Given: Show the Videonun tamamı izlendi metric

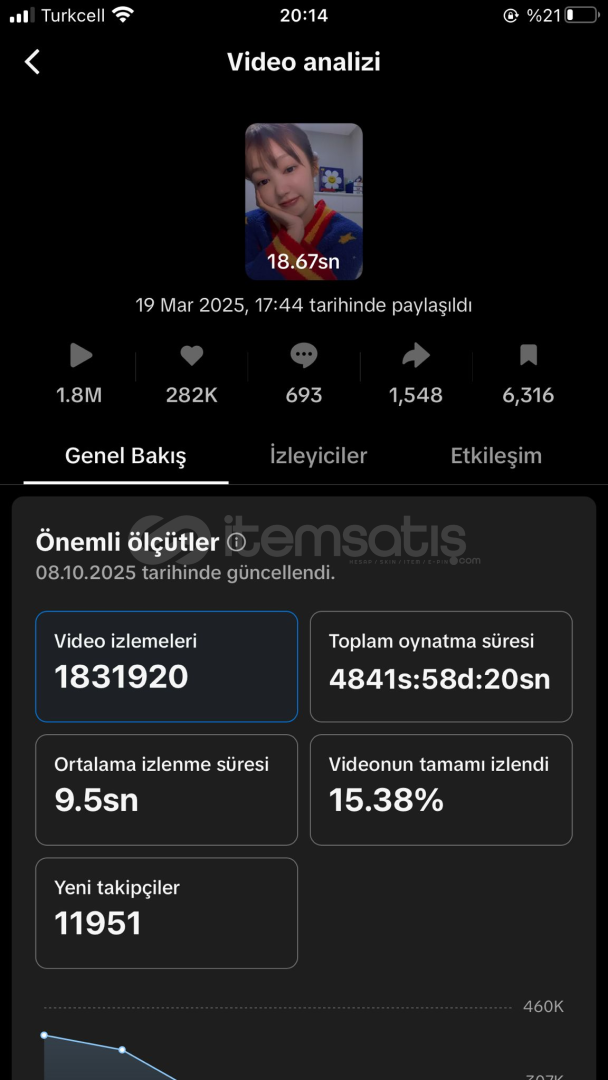Looking at the screenshot, I should 441,789.
